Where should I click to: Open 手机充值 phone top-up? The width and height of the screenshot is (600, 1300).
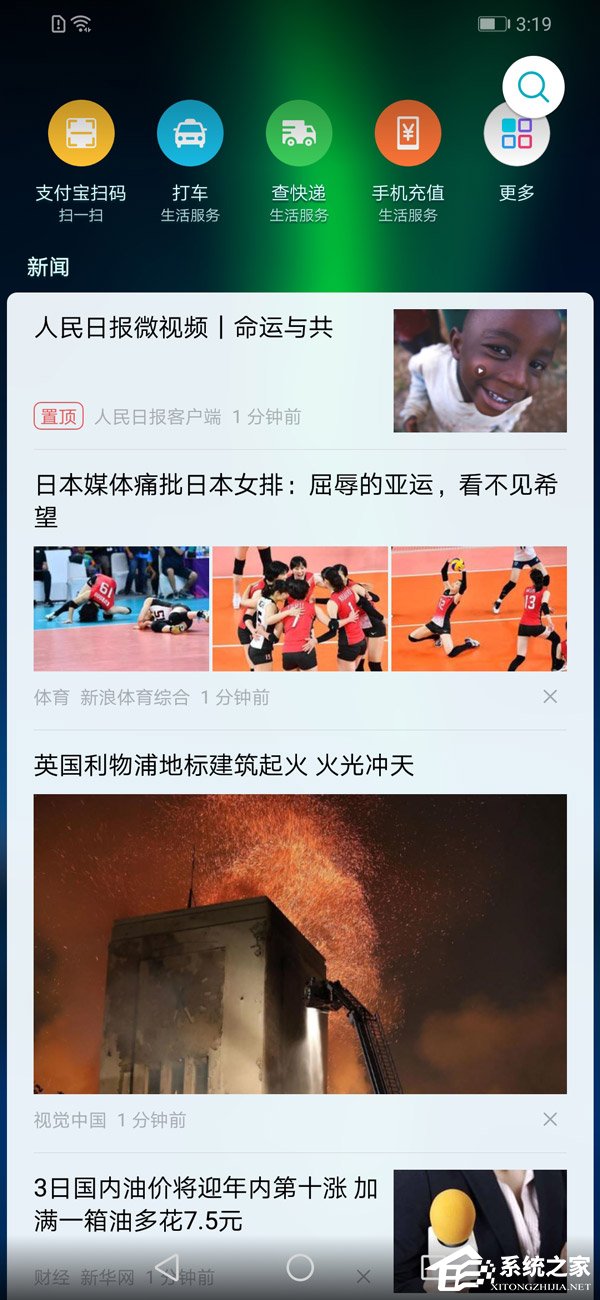pos(407,133)
